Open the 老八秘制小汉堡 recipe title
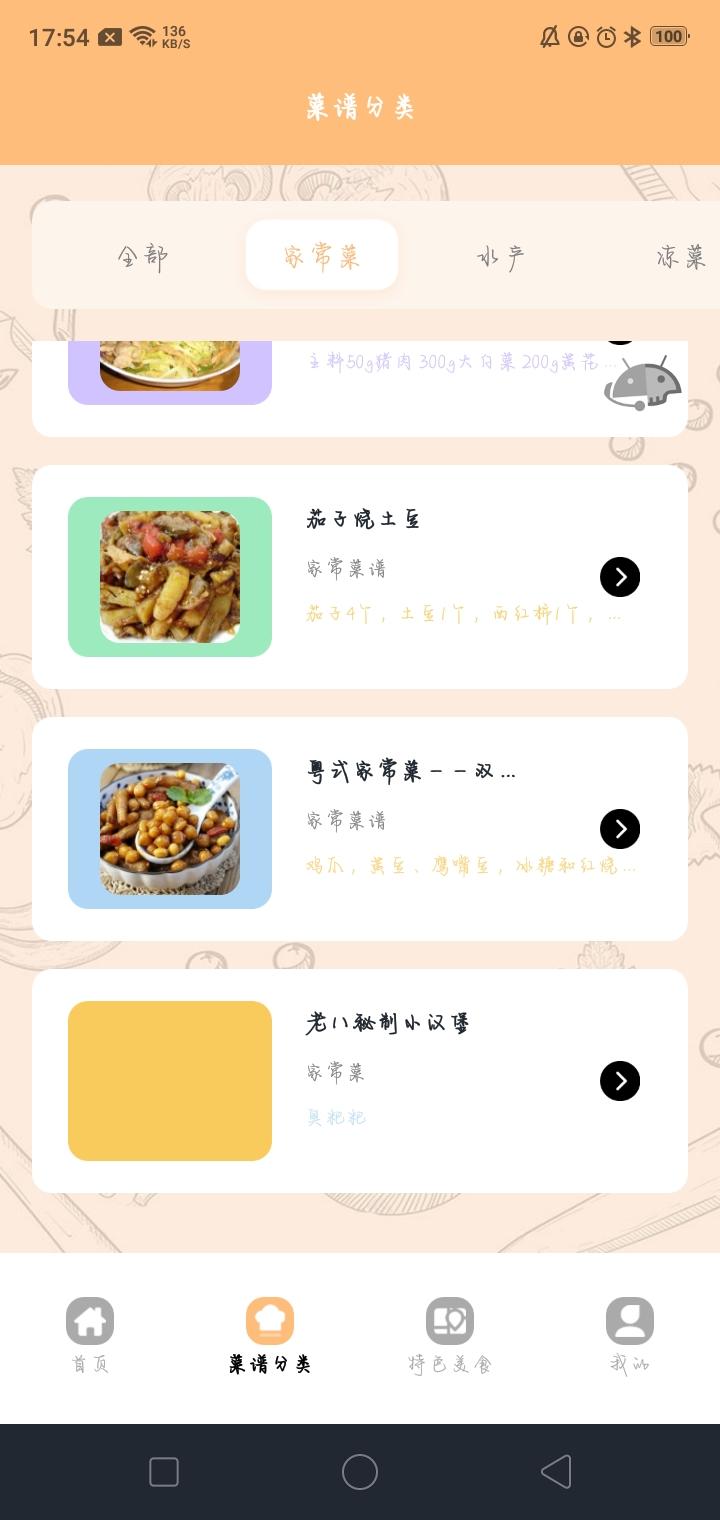The width and height of the screenshot is (720, 1520). (x=388, y=1023)
